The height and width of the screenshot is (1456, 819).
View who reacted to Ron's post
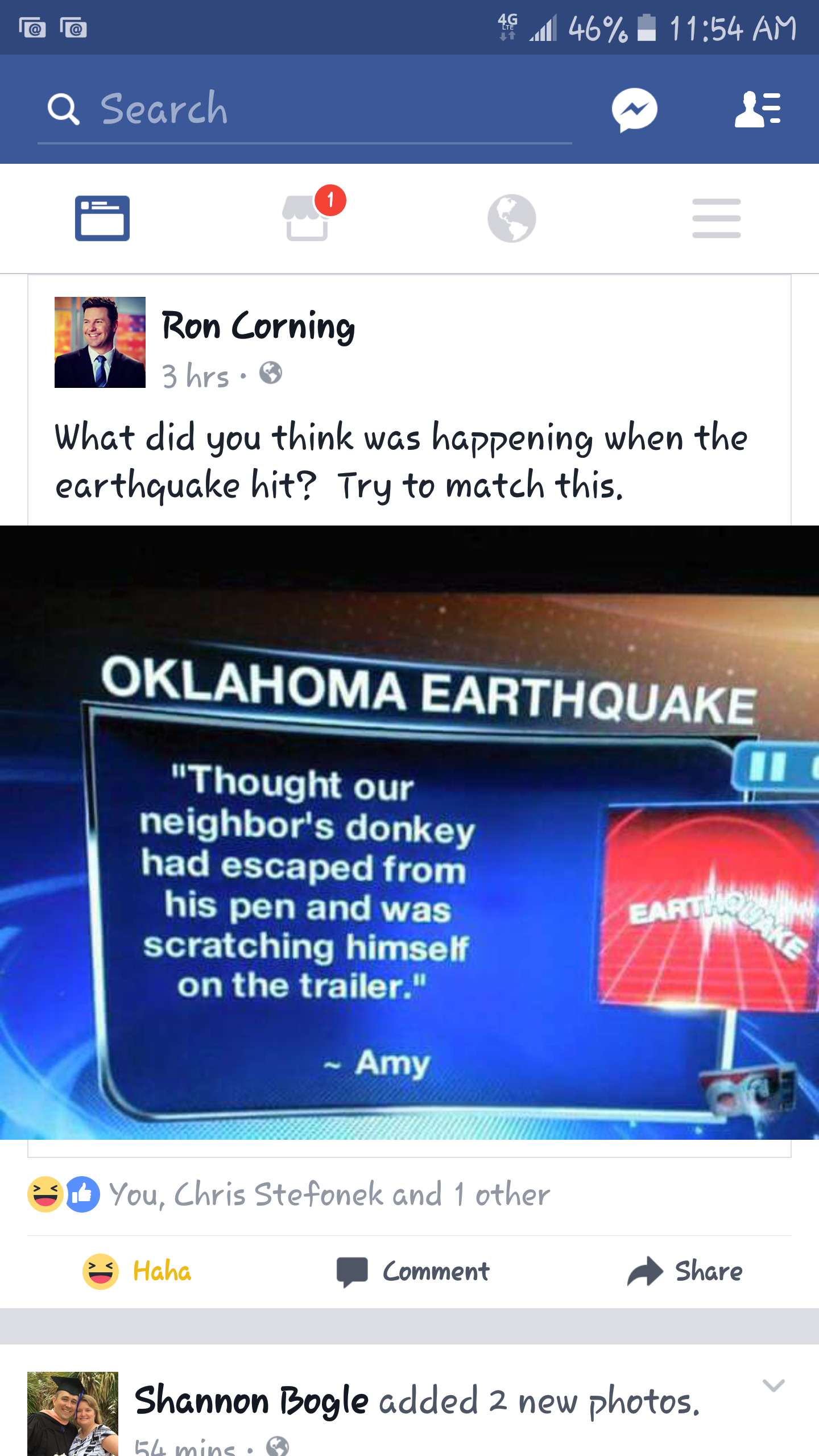(x=289, y=1194)
